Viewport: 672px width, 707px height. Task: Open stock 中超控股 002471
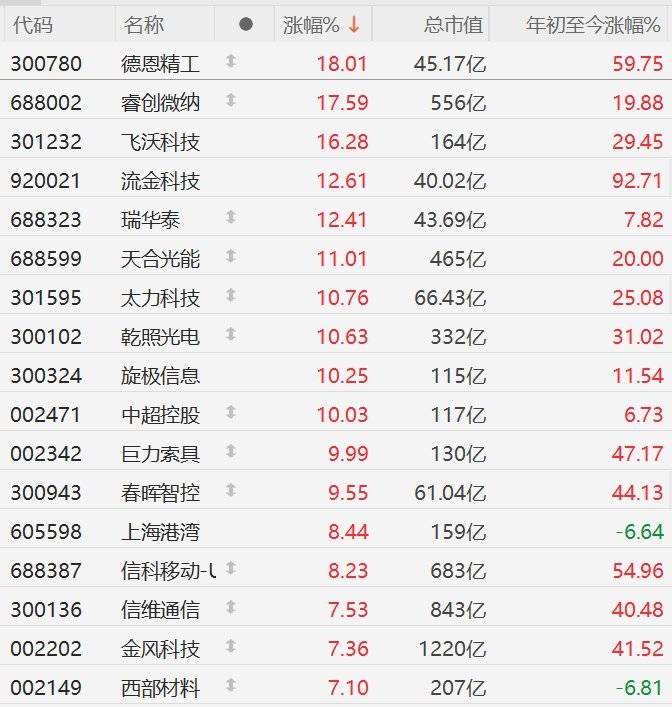[x=160, y=415]
